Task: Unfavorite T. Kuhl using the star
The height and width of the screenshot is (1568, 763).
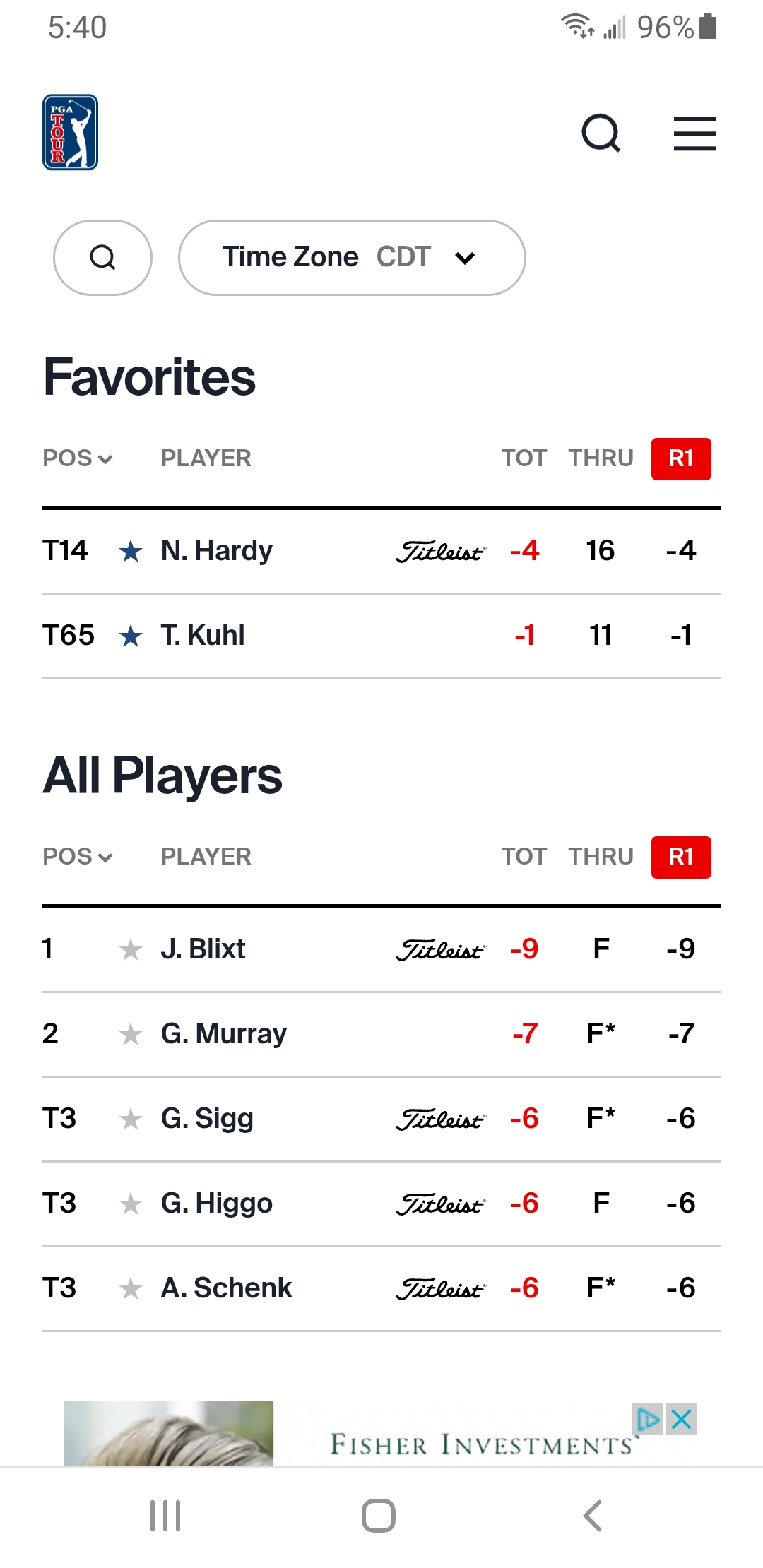Action: coord(131,636)
